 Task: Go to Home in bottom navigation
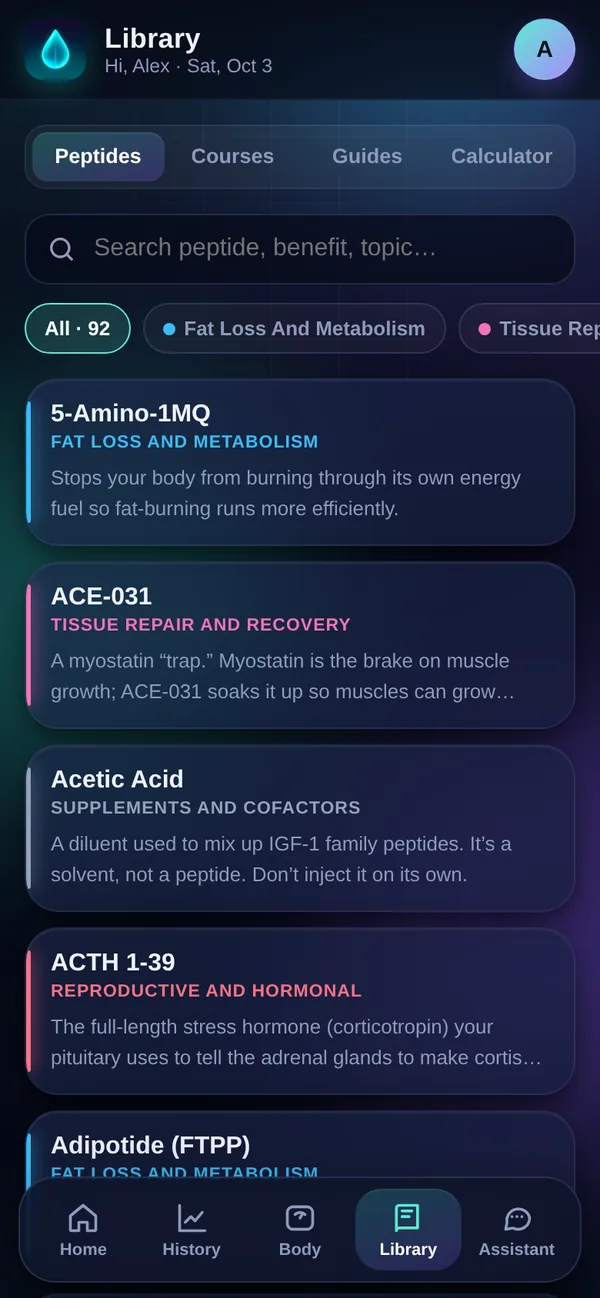83,1230
